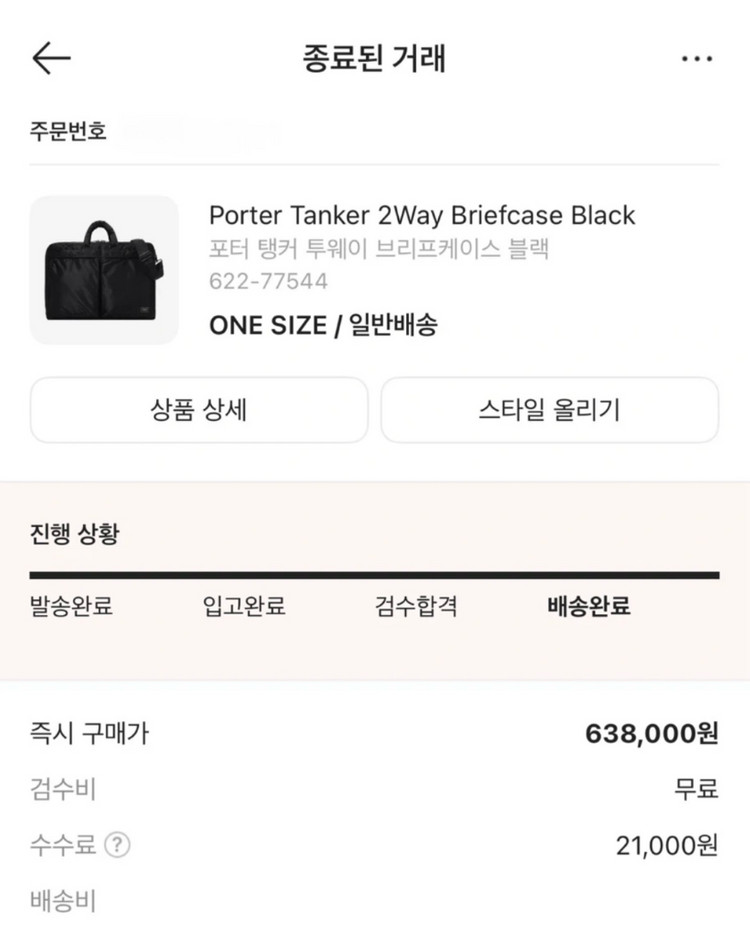
Task: Open 상품 상세 product details
Action: 199,411
